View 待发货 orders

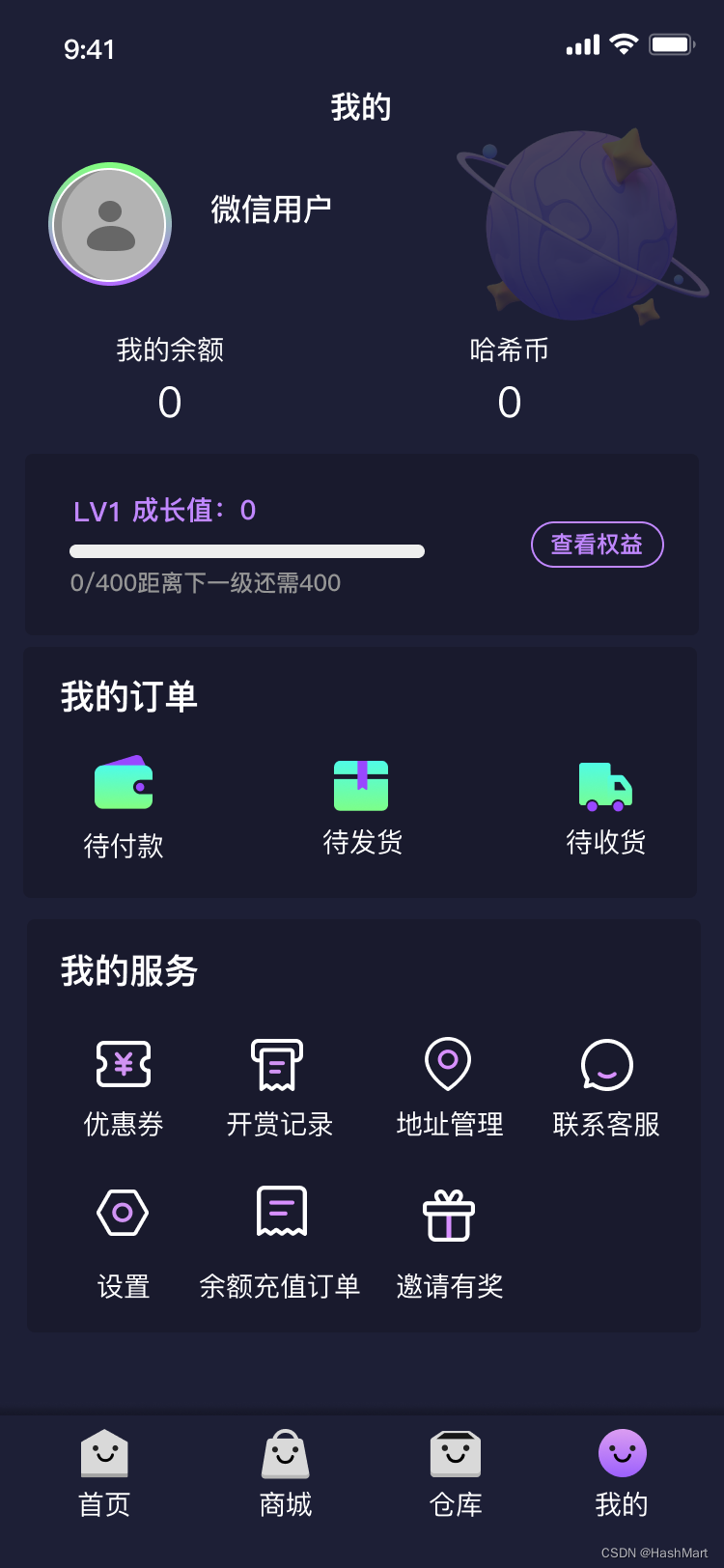click(361, 805)
